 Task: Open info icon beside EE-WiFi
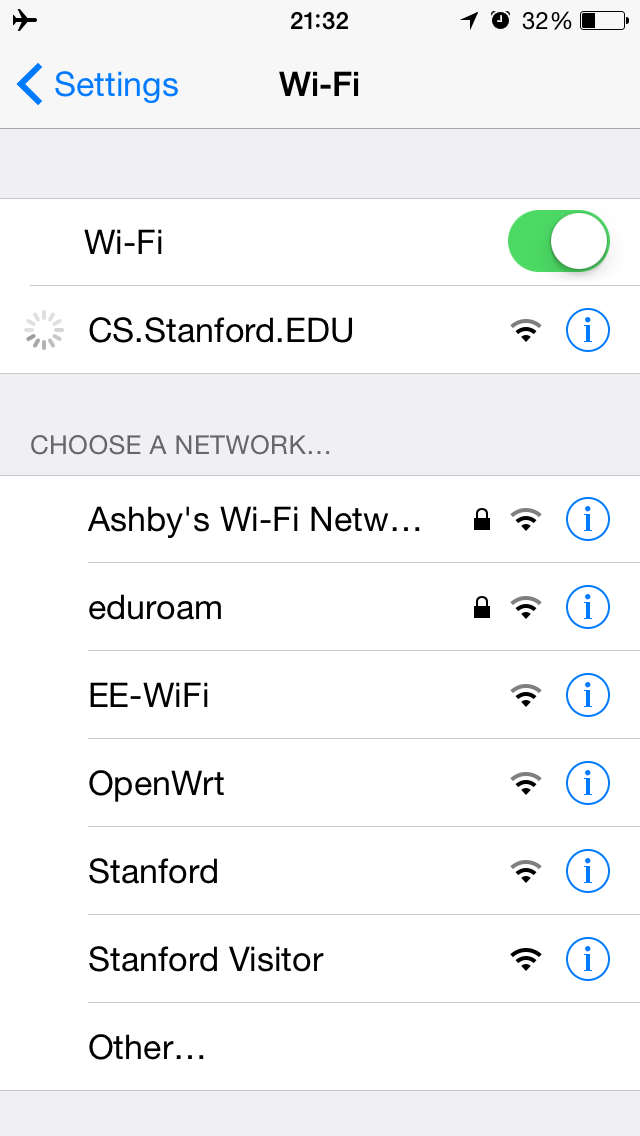pyautogui.click(x=587, y=696)
